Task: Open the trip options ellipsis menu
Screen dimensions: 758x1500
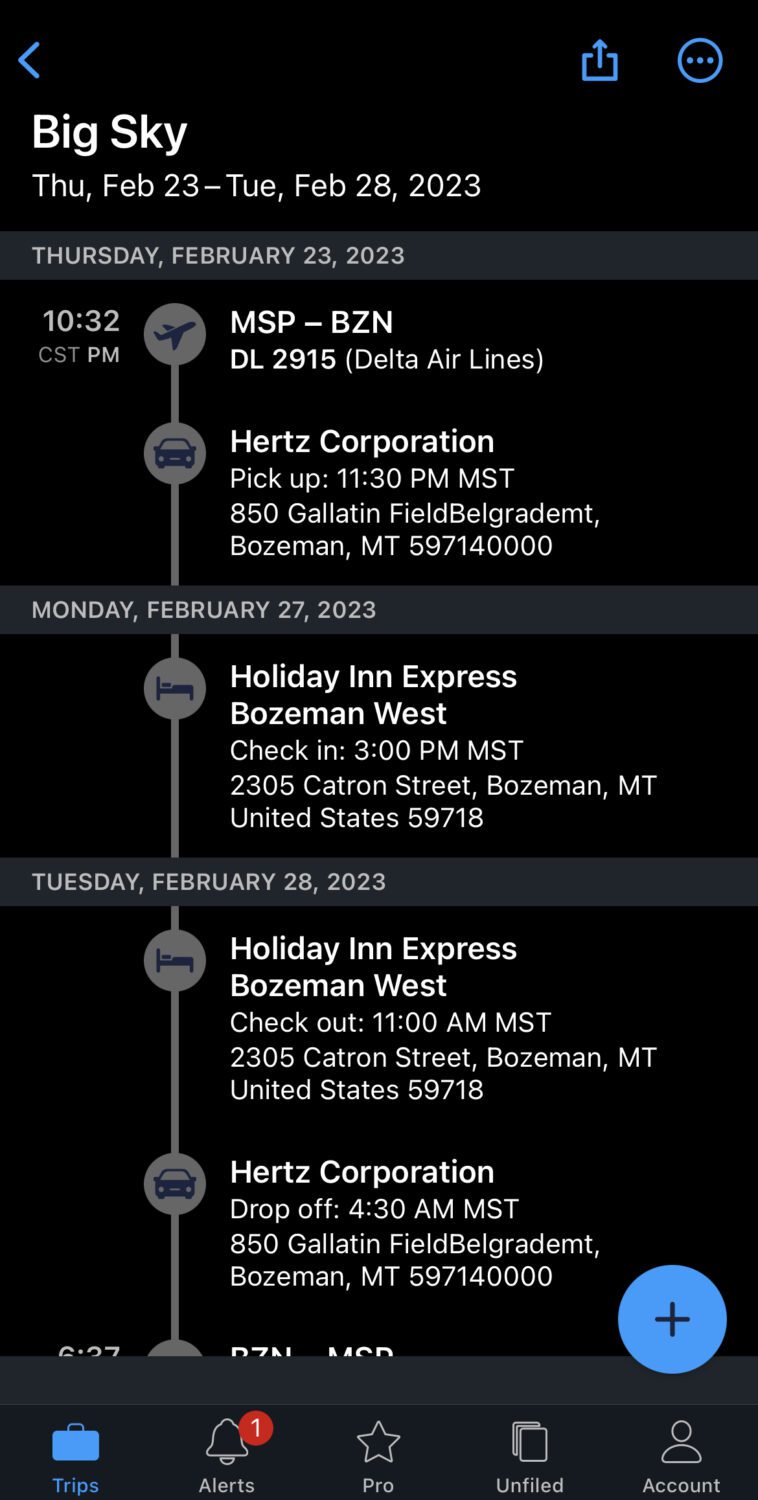Action: pyautogui.click(x=700, y=60)
